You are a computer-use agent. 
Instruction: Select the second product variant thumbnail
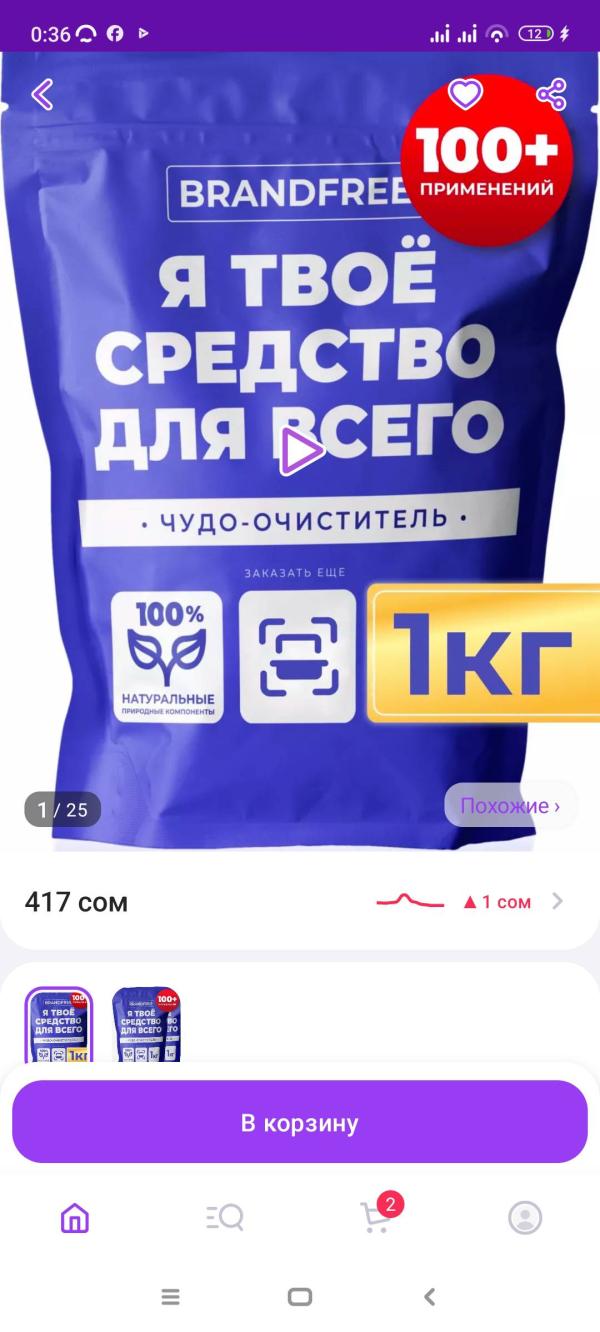click(x=146, y=1024)
